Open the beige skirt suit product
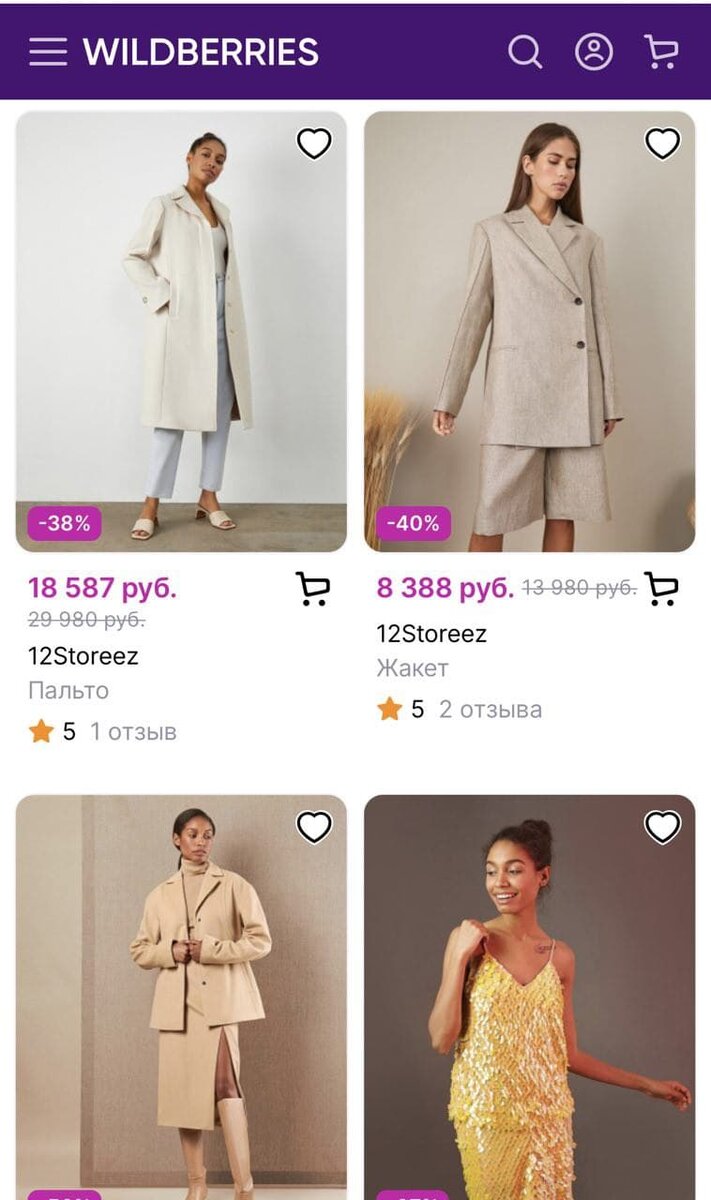The height and width of the screenshot is (1200, 711). tap(181, 1000)
